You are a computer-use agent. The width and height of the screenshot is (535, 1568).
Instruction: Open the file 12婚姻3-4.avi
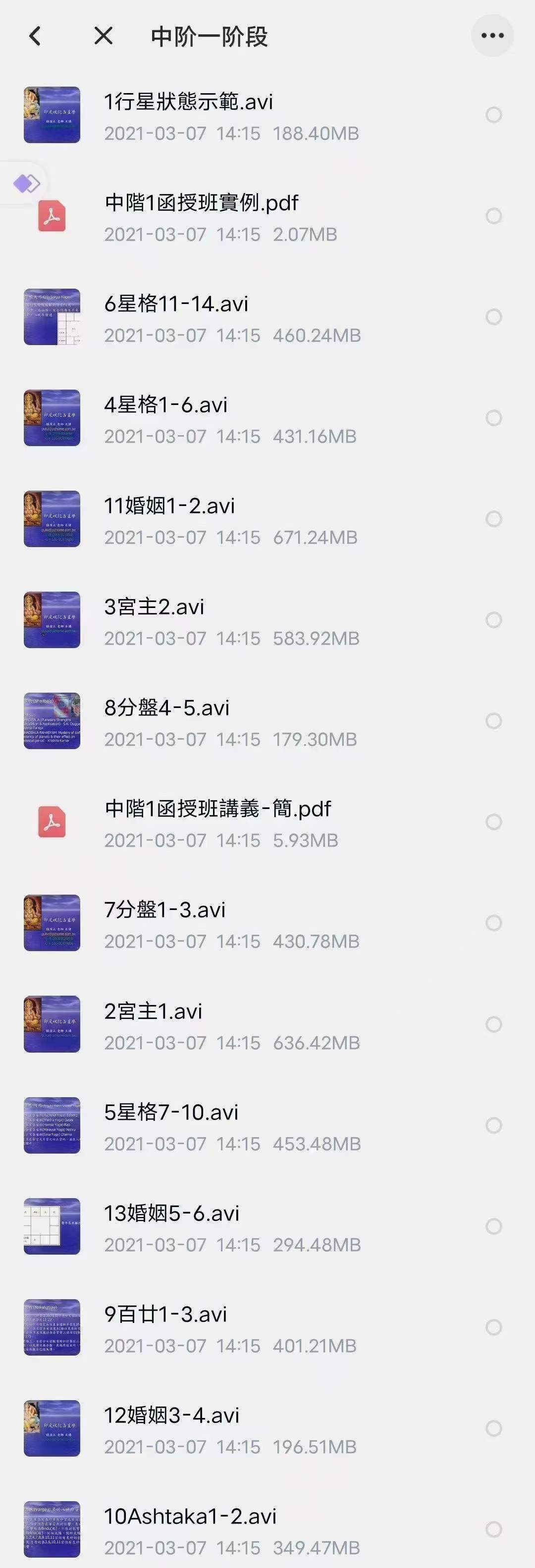click(x=171, y=1415)
